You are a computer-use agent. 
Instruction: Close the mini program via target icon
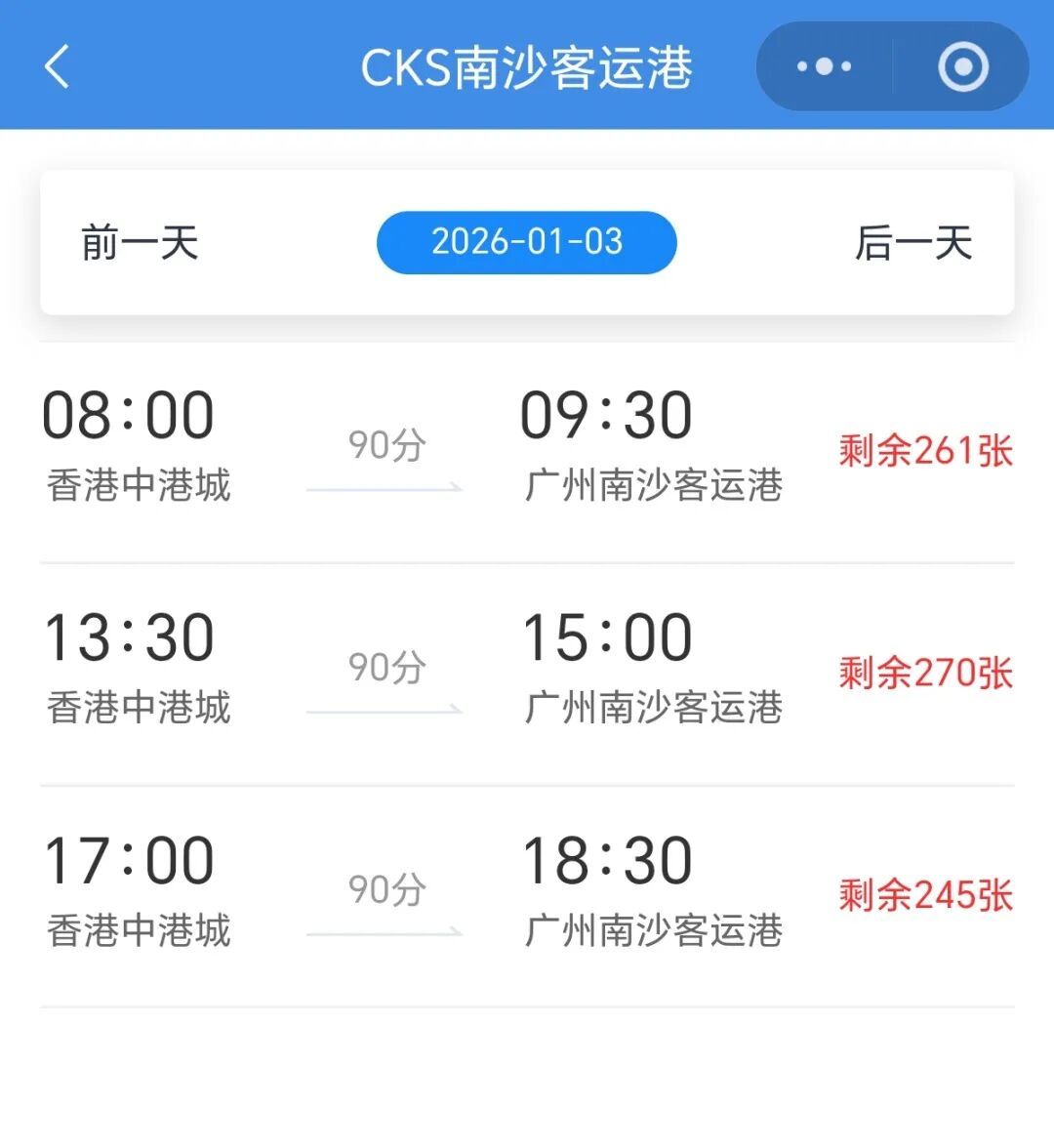[962, 67]
